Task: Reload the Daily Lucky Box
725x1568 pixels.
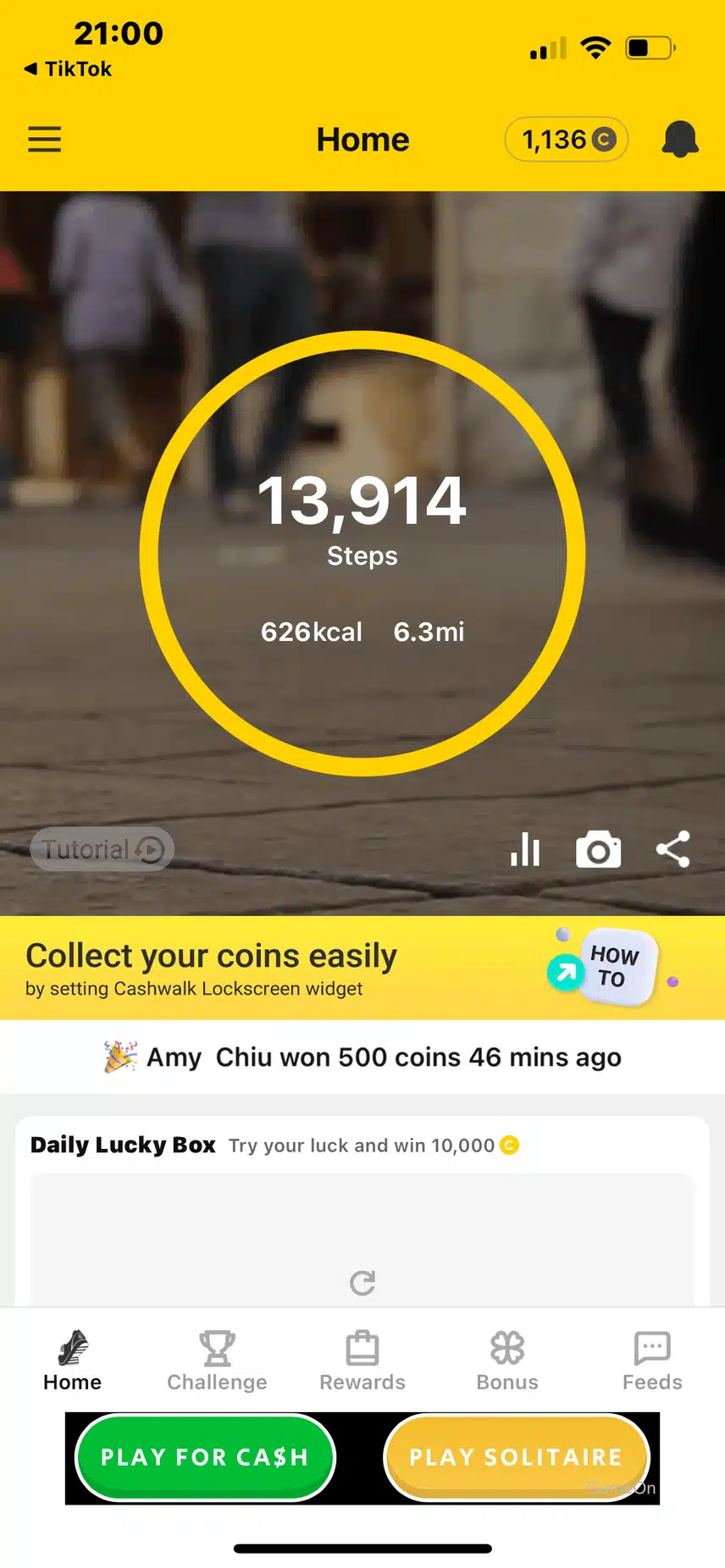Action: point(362,1283)
